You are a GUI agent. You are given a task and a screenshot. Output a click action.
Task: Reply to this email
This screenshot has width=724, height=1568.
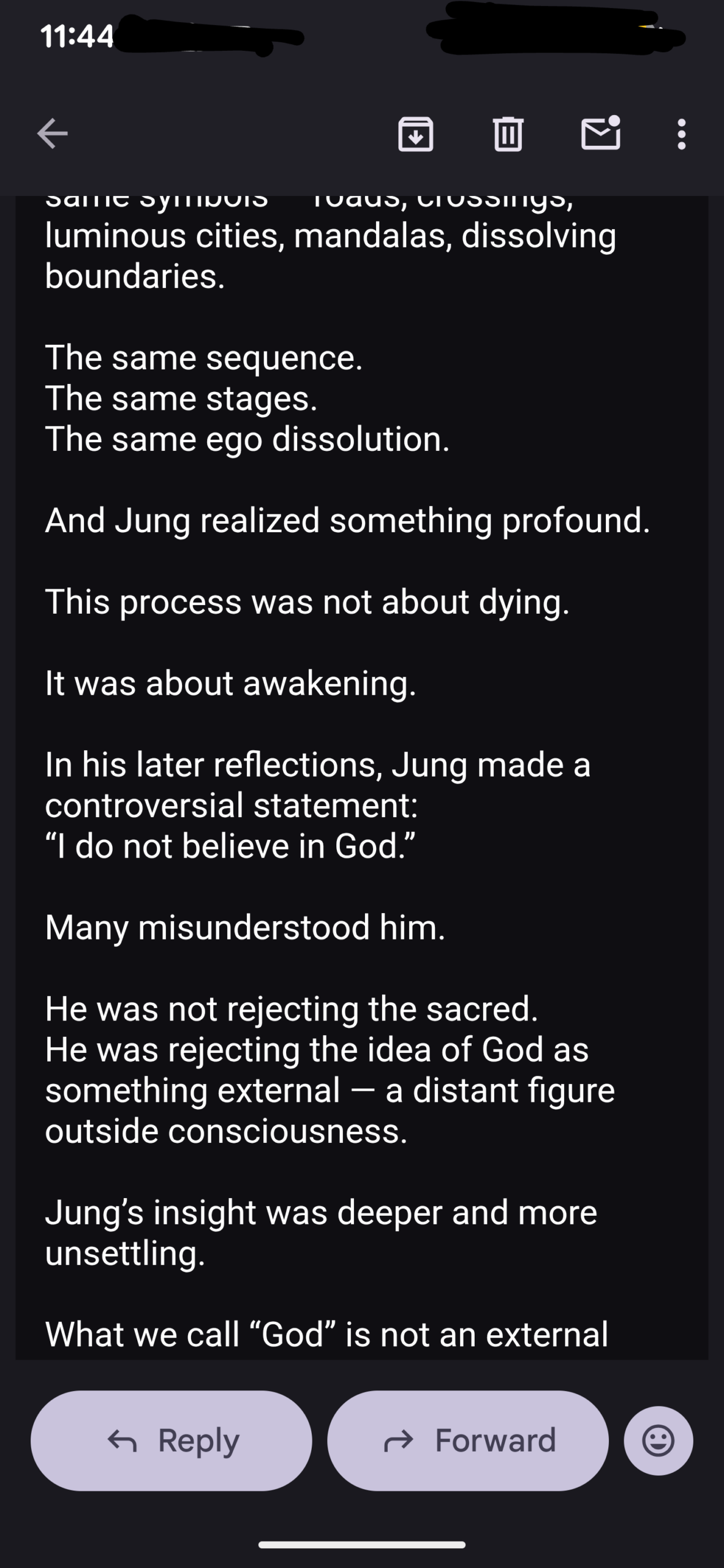click(172, 1440)
